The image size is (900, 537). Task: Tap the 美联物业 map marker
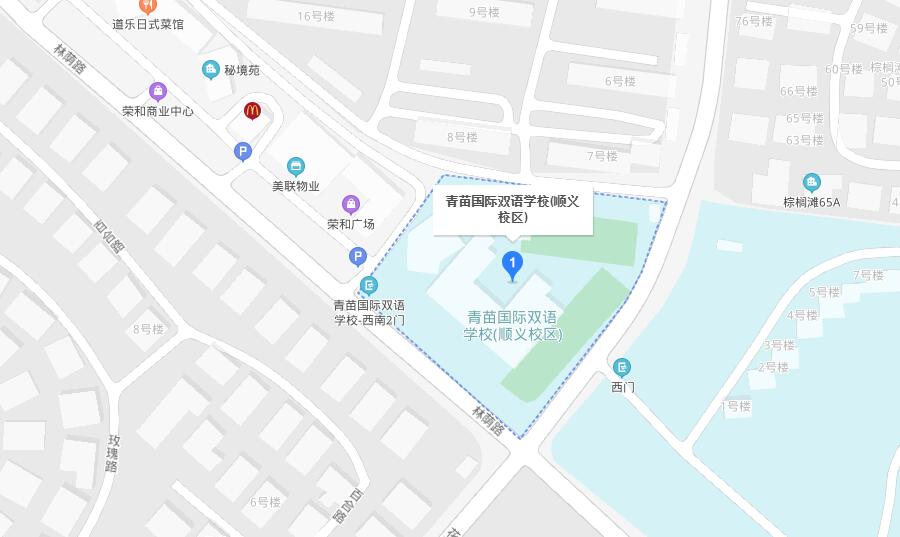click(x=295, y=166)
